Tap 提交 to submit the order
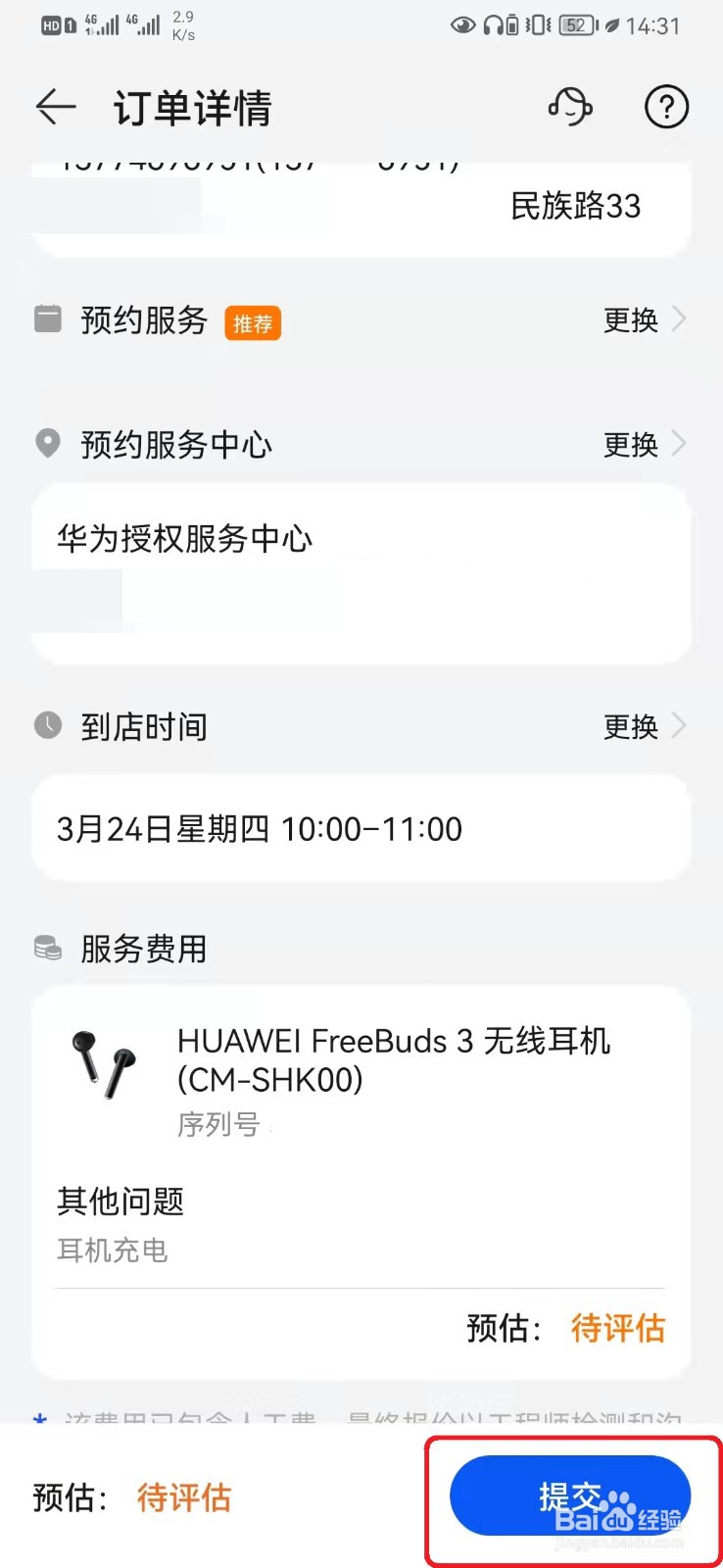This screenshot has width=723, height=1568. 571,1496
